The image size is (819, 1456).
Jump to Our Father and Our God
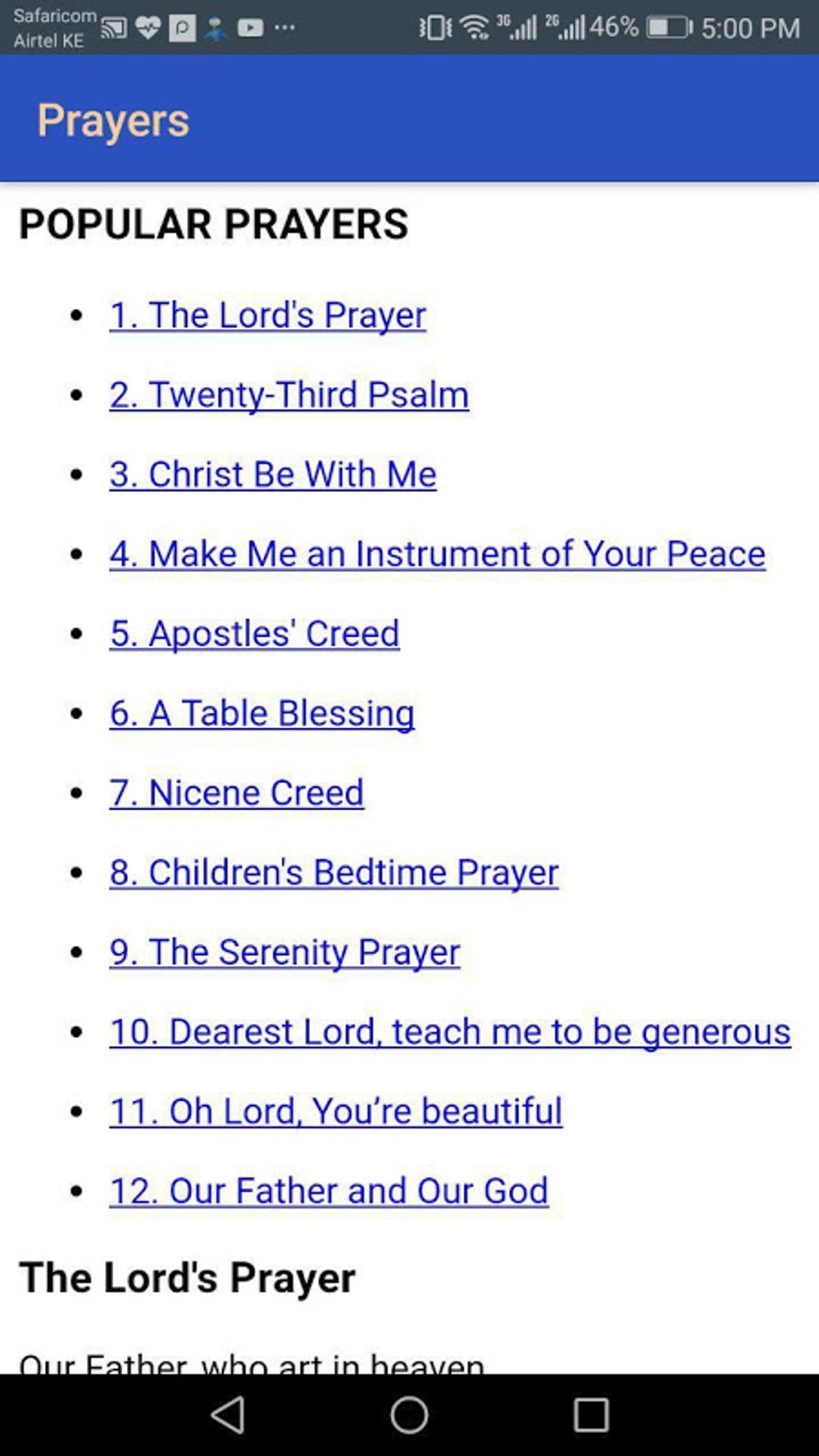point(329,1190)
